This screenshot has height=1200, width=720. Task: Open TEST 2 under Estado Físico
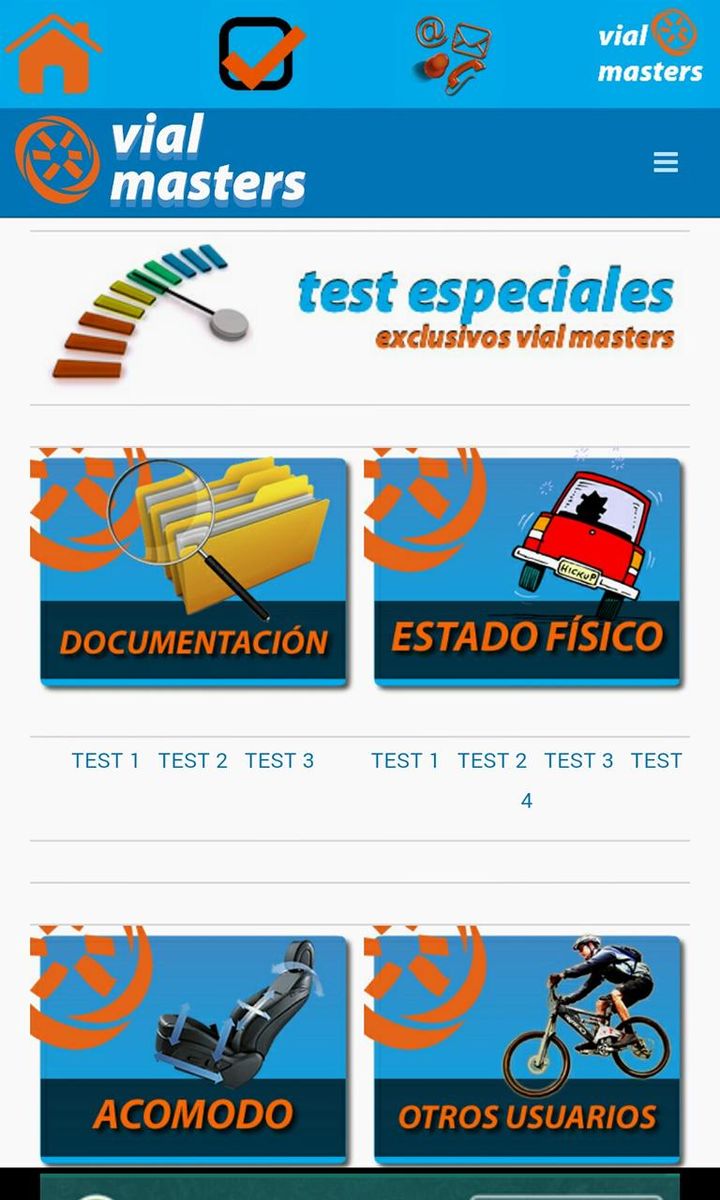pyautogui.click(x=491, y=760)
